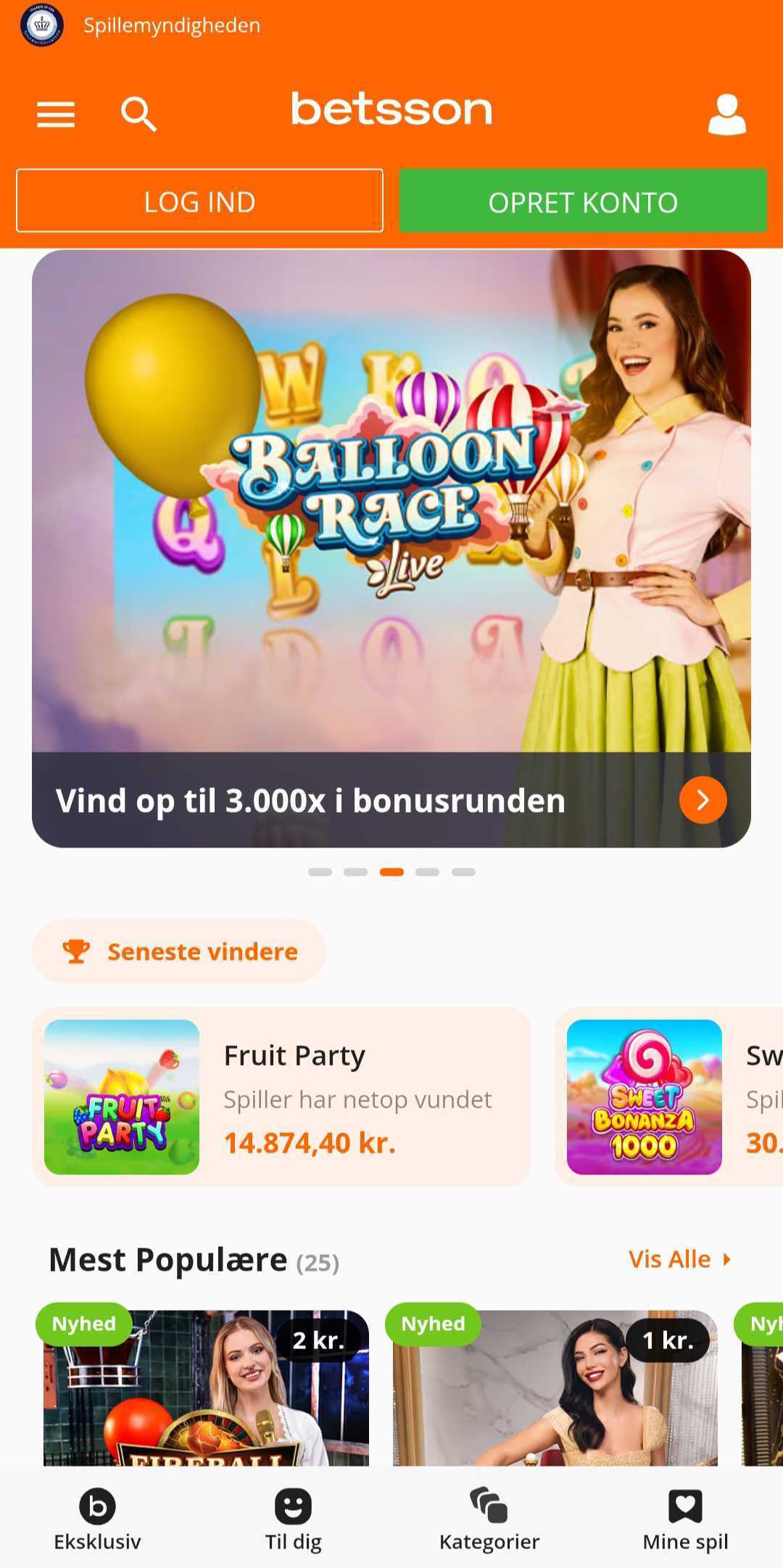Screen dimensions: 783x1568
Task: Open Seneste vindere chip
Action: pos(179,951)
